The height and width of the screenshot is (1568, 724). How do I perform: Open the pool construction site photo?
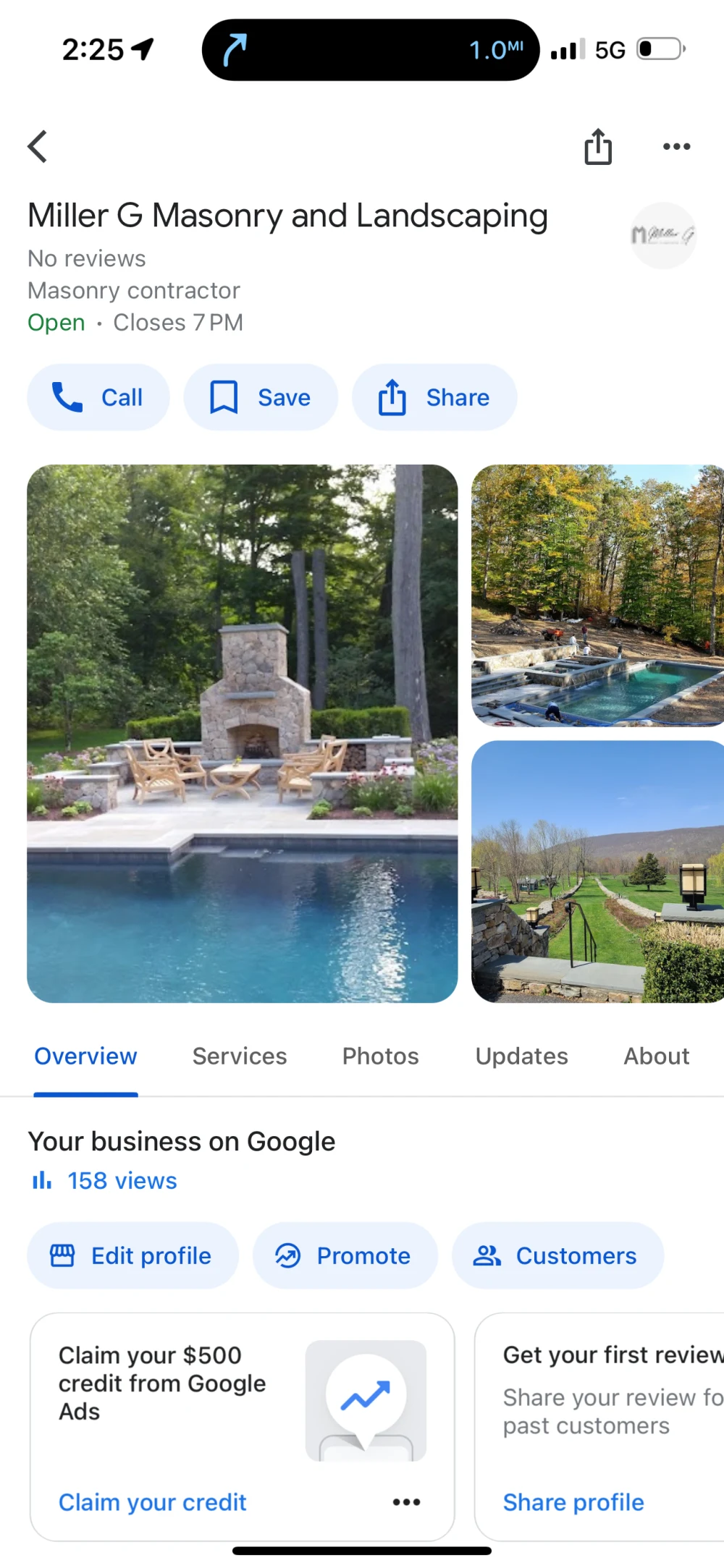click(597, 596)
